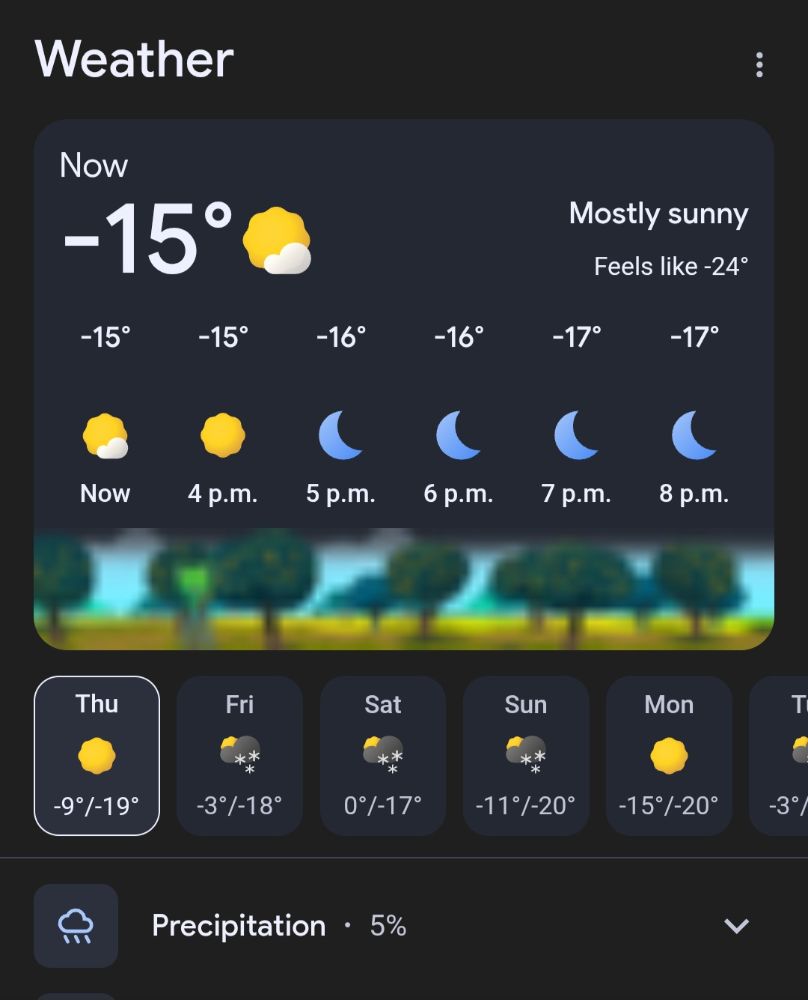The image size is (808, 1000).
Task: Expand the Precipitation details
Action: click(x=736, y=926)
